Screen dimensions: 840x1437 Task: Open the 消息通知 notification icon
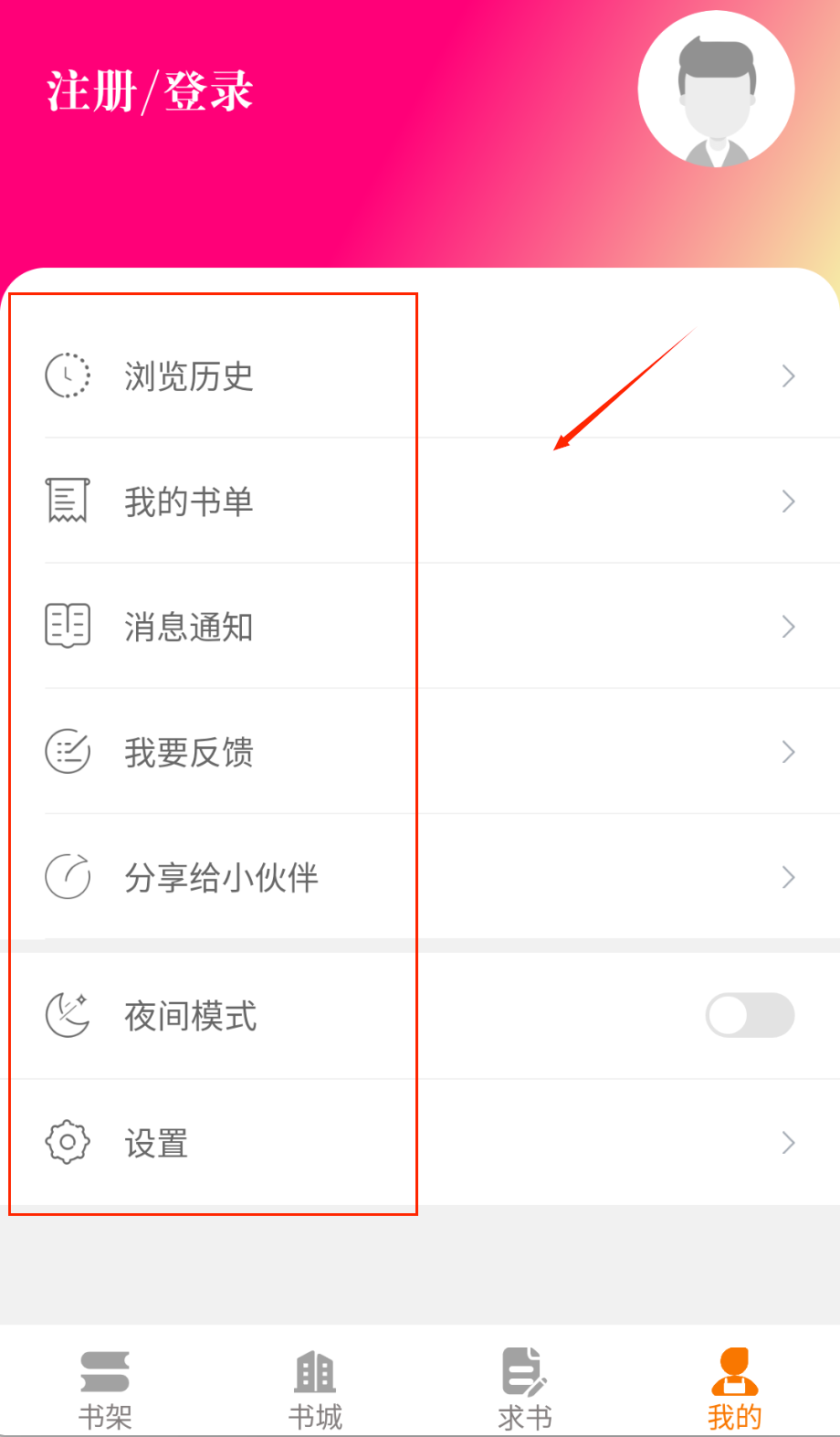click(x=67, y=626)
